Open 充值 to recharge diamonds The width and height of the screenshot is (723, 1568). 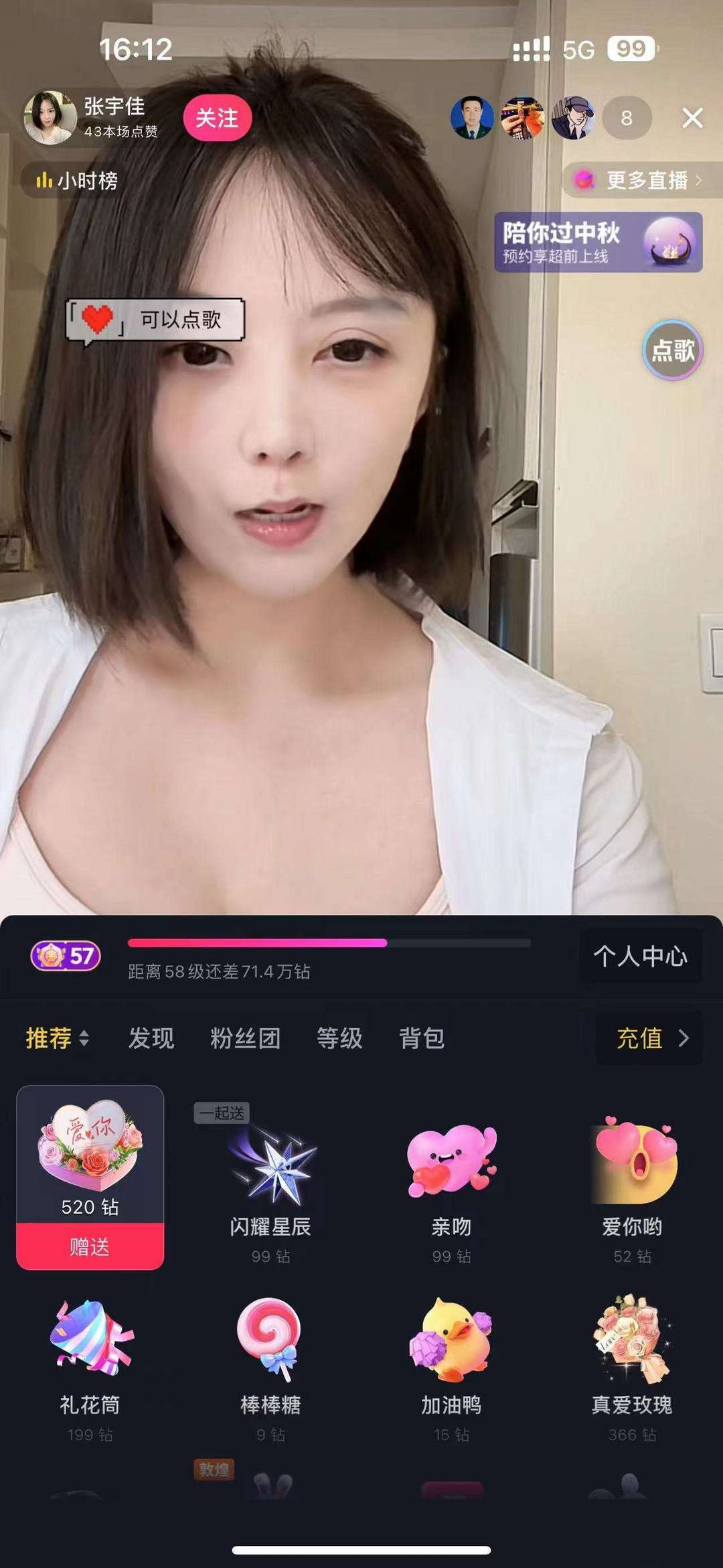649,1038
